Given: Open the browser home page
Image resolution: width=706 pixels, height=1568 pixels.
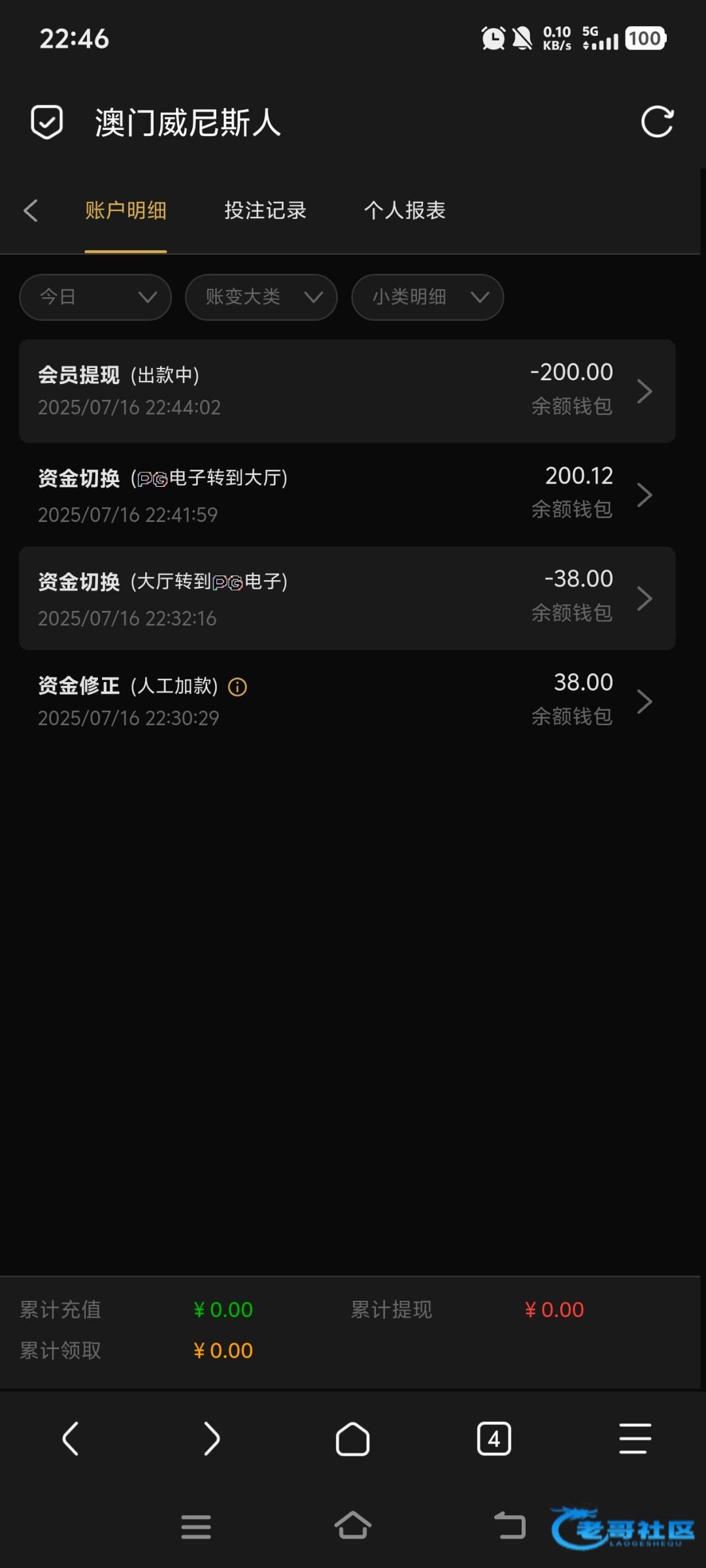Looking at the screenshot, I should [353, 1439].
